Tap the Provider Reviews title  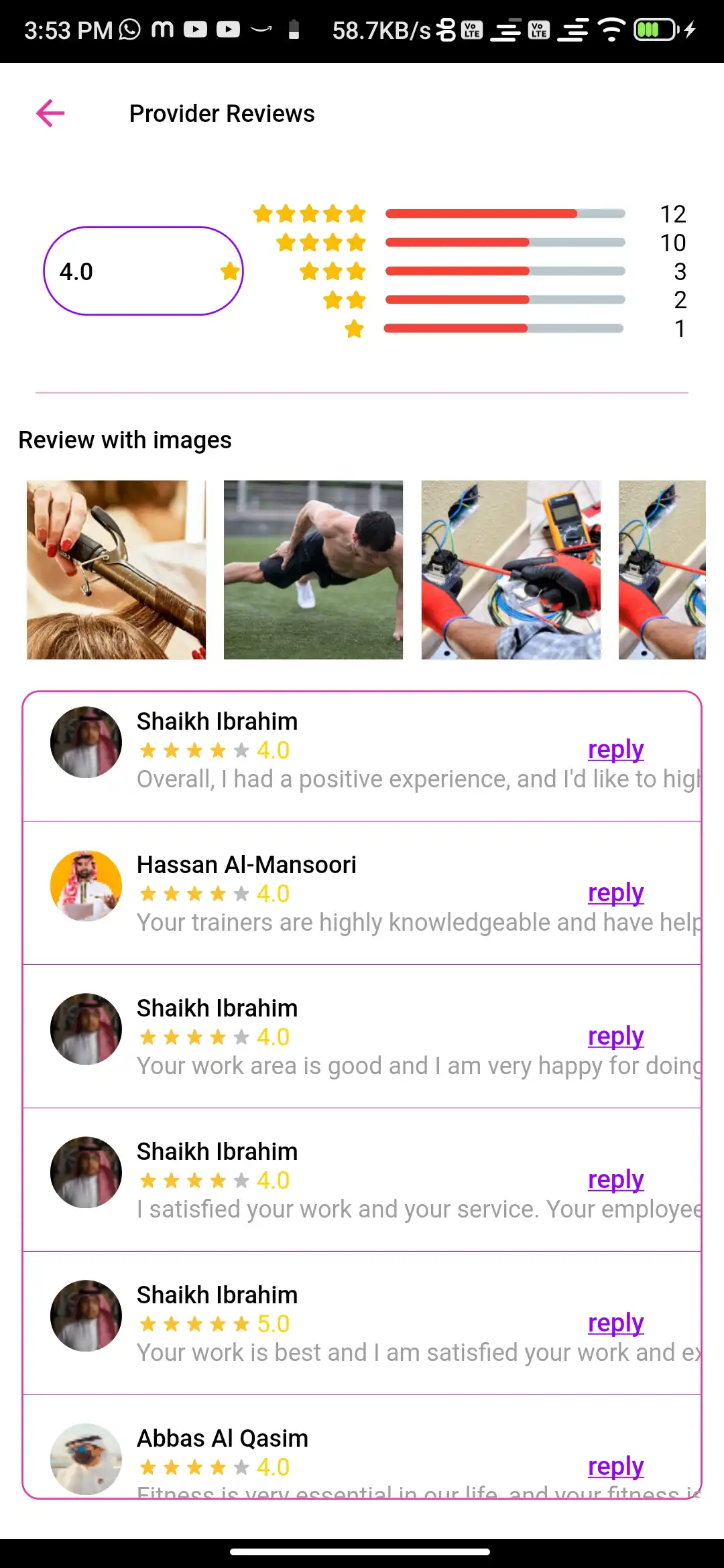coord(222,113)
